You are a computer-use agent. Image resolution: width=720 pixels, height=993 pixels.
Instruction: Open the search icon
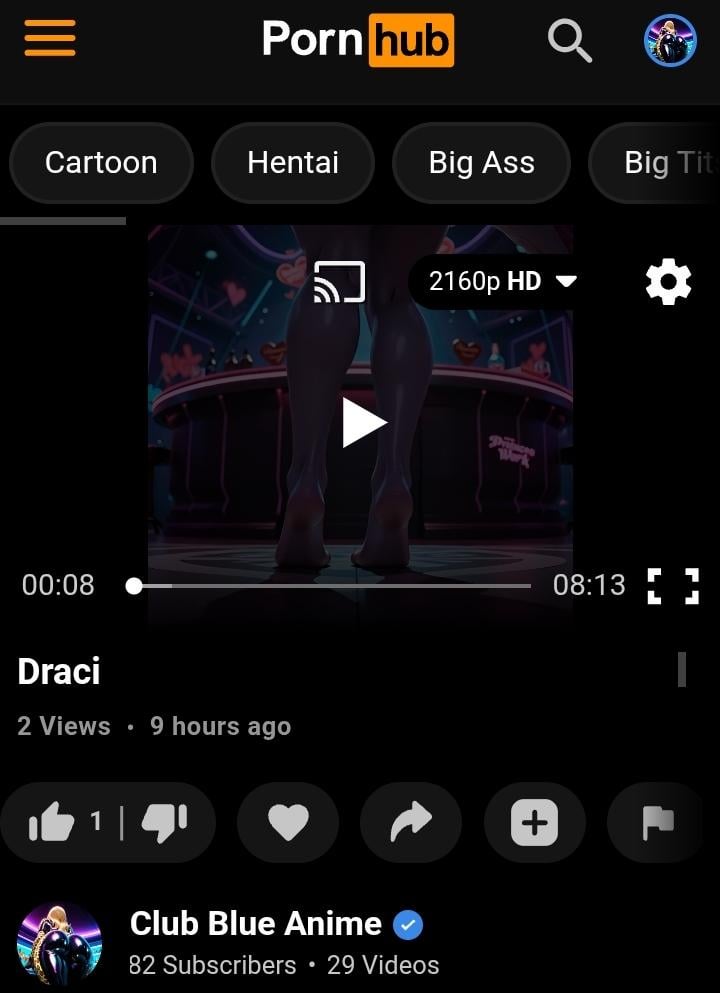(569, 42)
